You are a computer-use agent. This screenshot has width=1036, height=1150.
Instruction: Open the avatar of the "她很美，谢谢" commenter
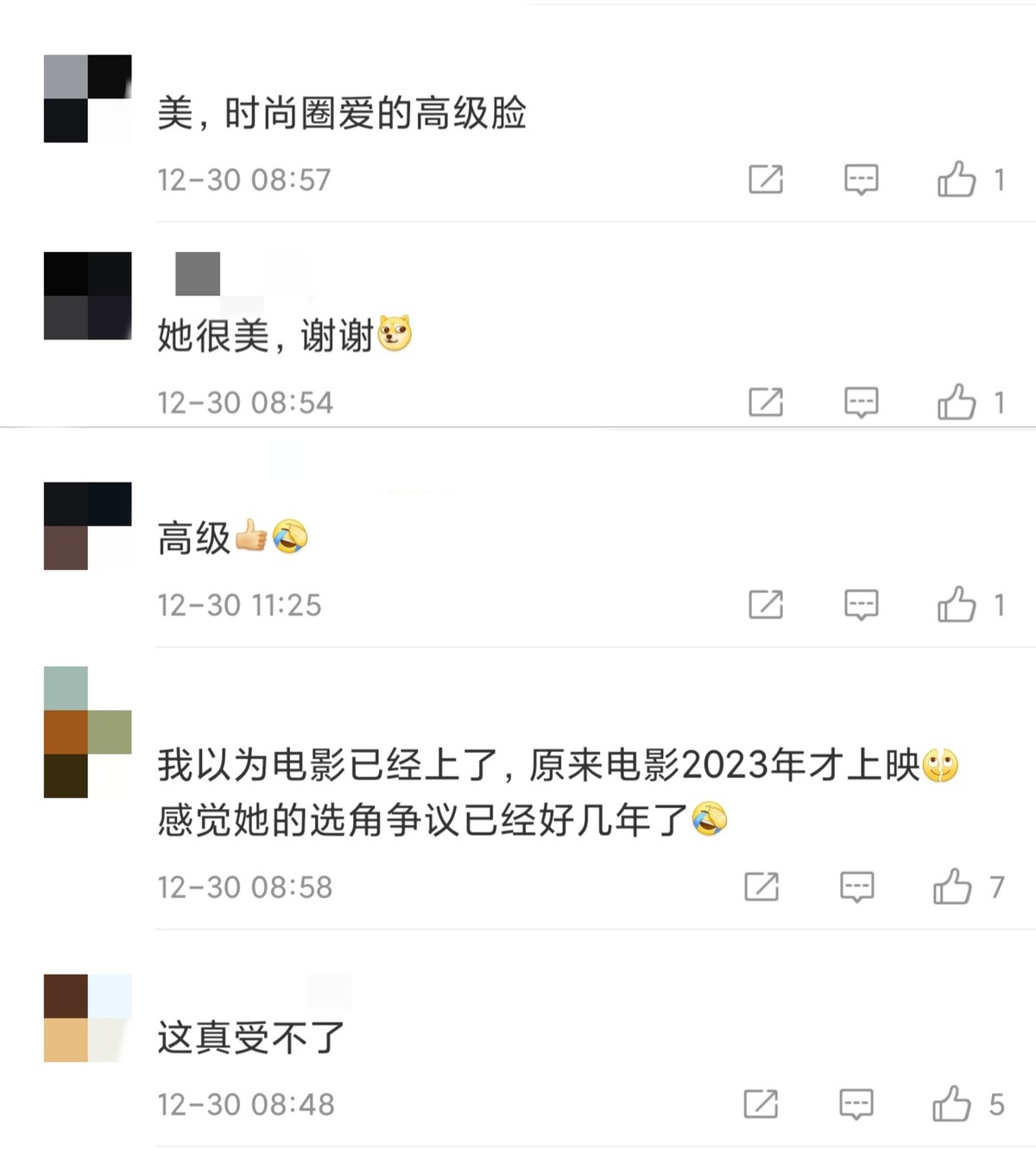[87, 295]
